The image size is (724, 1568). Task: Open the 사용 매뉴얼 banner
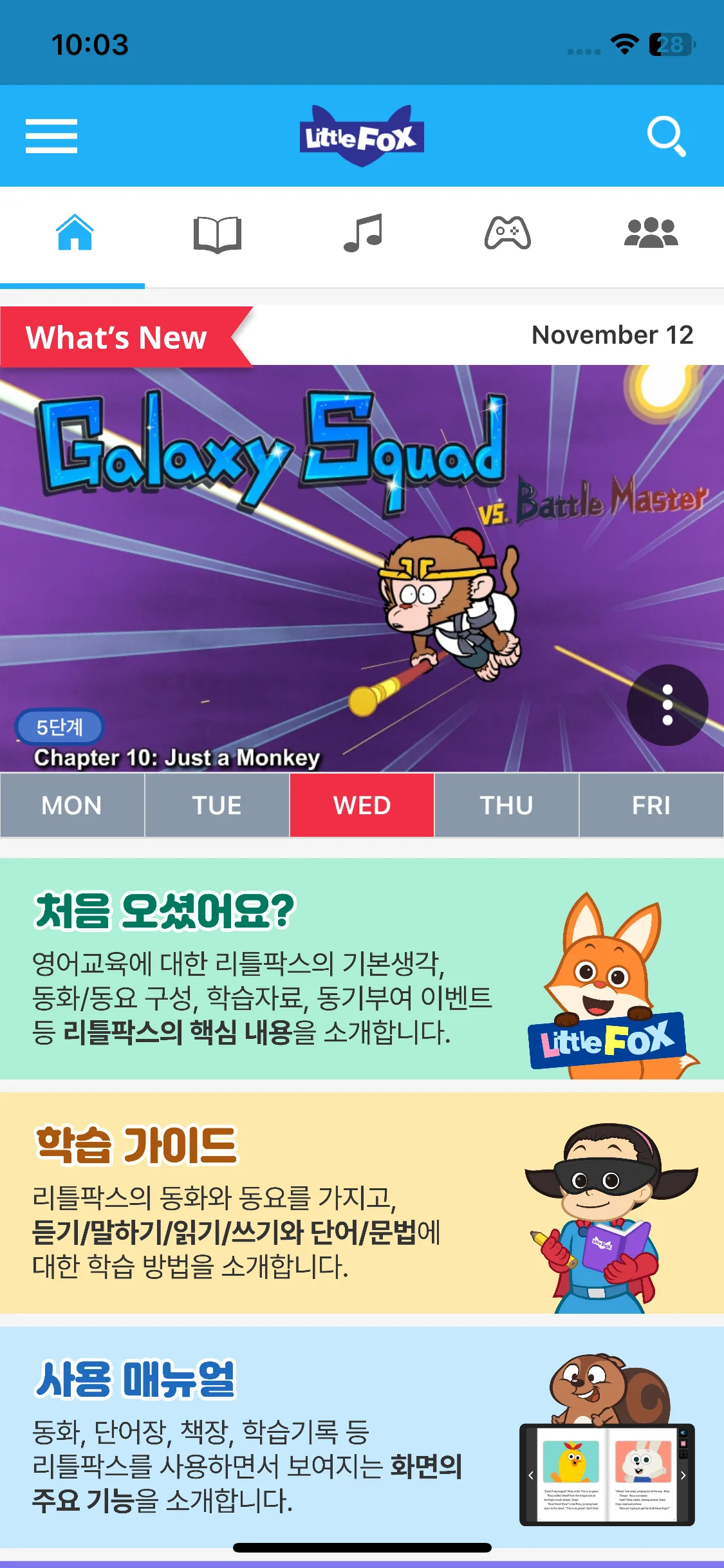(x=362, y=1436)
